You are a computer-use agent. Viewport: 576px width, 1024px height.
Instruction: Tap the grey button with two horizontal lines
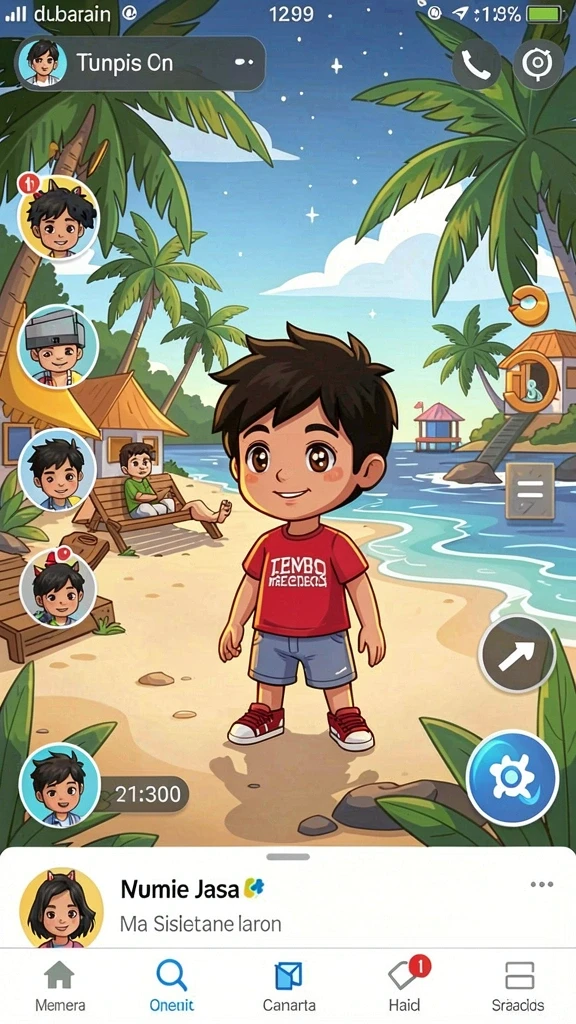(x=530, y=491)
